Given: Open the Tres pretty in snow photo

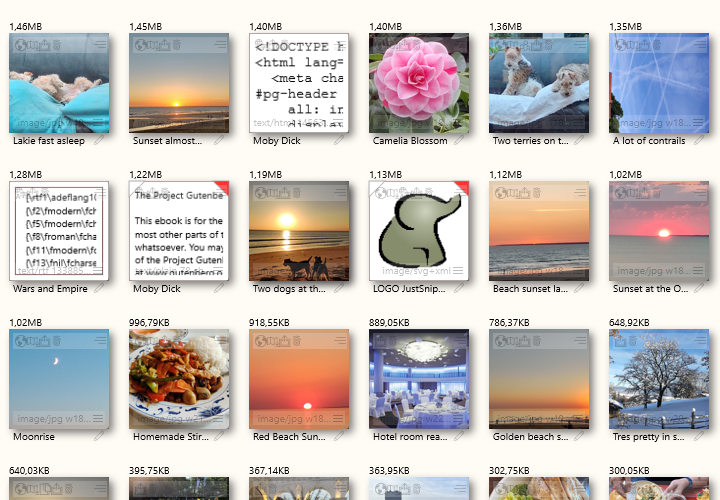Looking at the screenshot, I should pyautogui.click(x=658, y=380).
